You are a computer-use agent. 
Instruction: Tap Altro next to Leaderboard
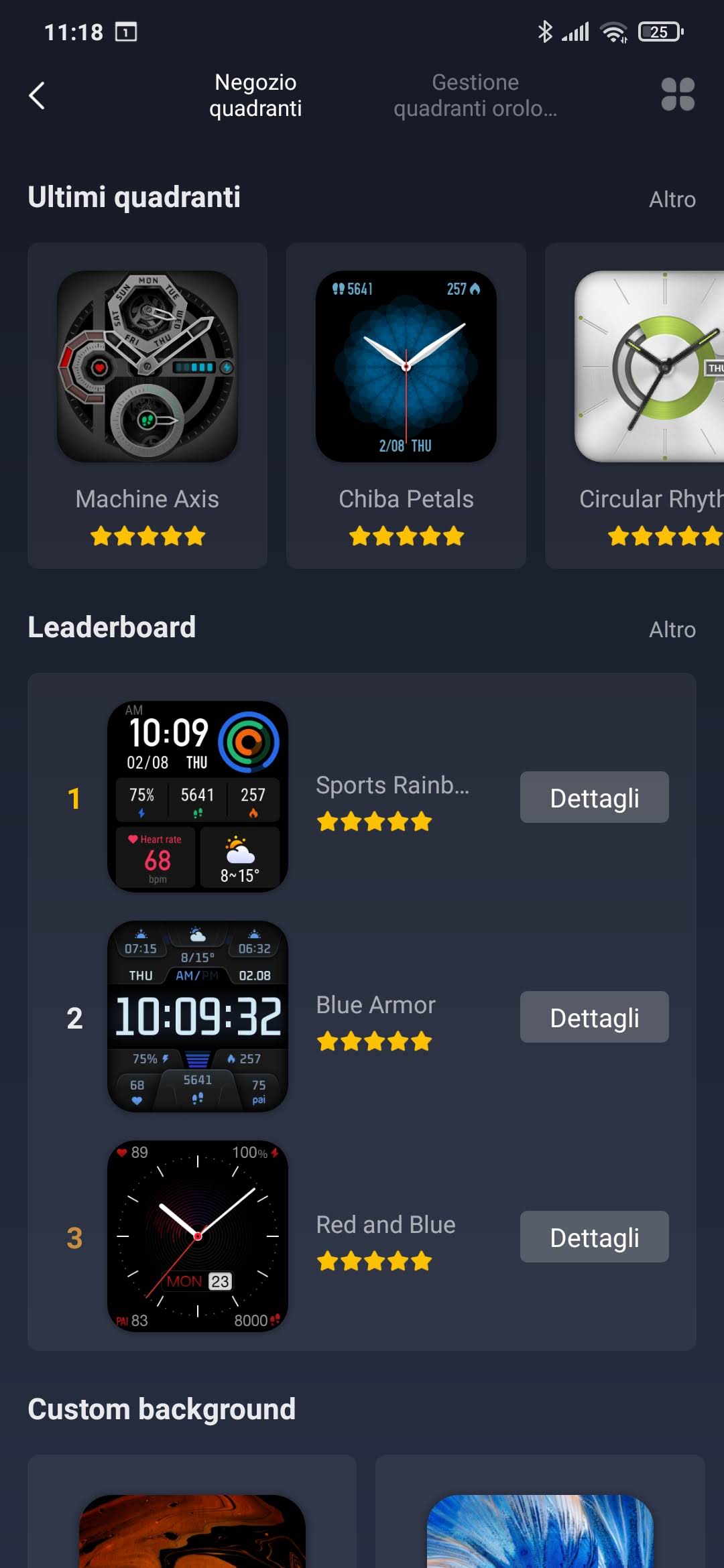pyautogui.click(x=672, y=629)
